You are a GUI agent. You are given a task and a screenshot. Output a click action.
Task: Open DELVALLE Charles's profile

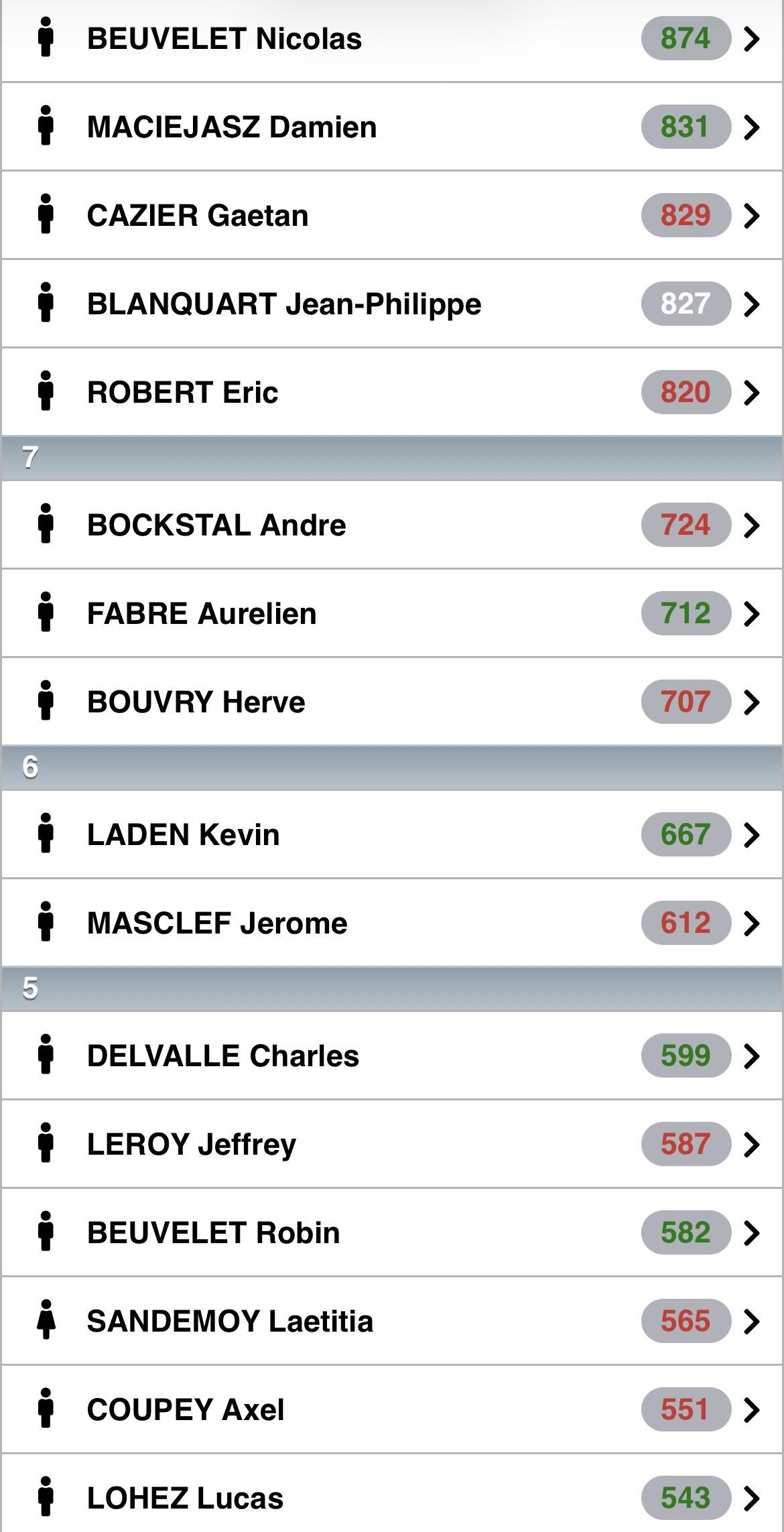[x=392, y=1056]
